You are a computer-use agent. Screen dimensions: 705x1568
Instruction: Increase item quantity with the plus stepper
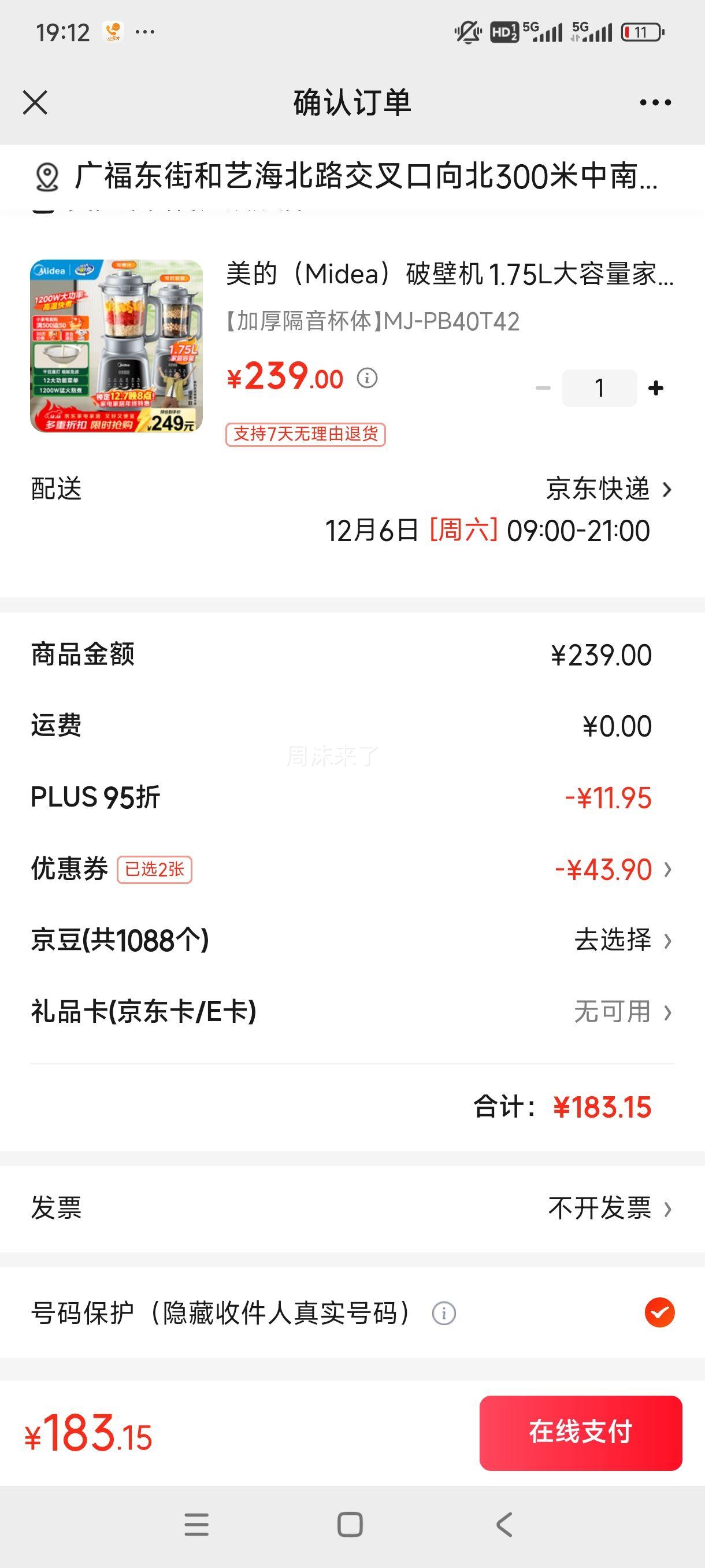tap(654, 388)
